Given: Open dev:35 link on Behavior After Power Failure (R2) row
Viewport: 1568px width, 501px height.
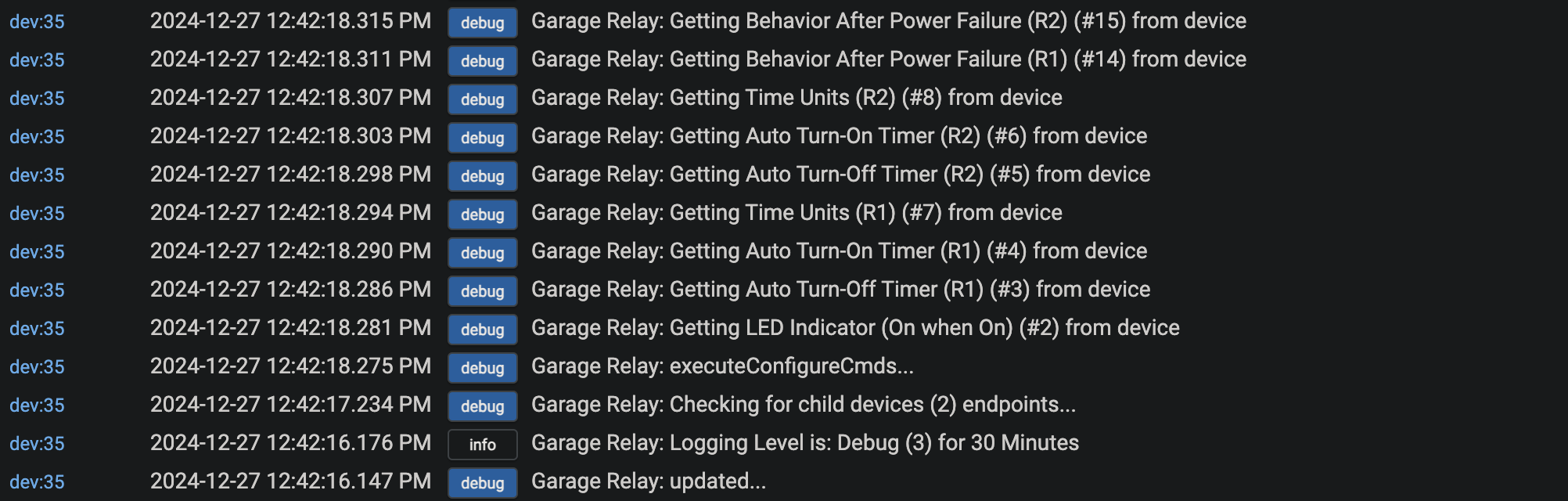Looking at the screenshot, I should click(37, 22).
